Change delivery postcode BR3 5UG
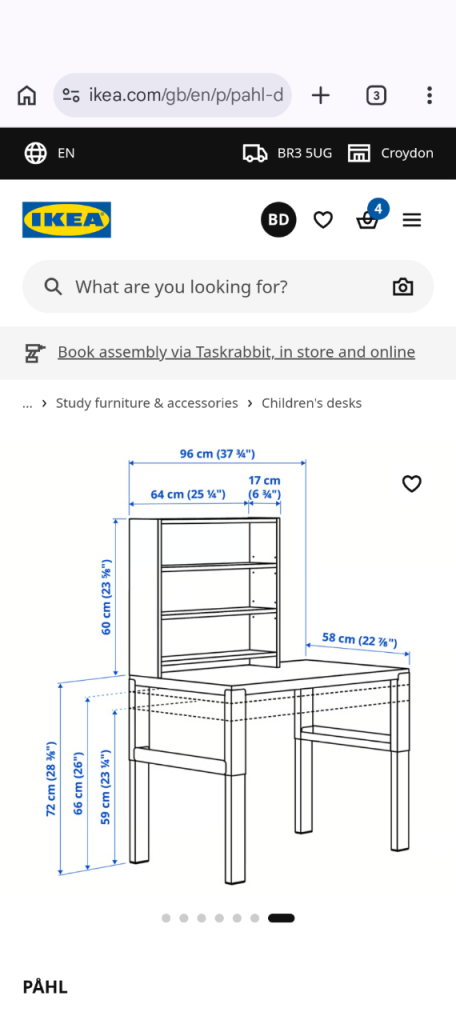Screen dimensions: 456x1024 pos(287,153)
